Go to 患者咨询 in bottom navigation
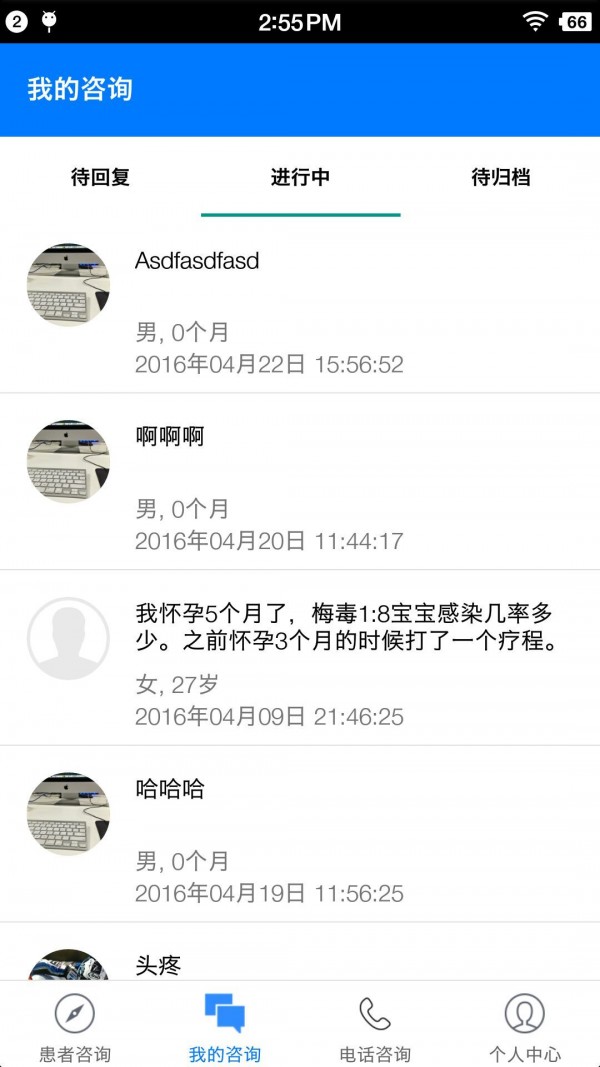 tap(75, 1027)
